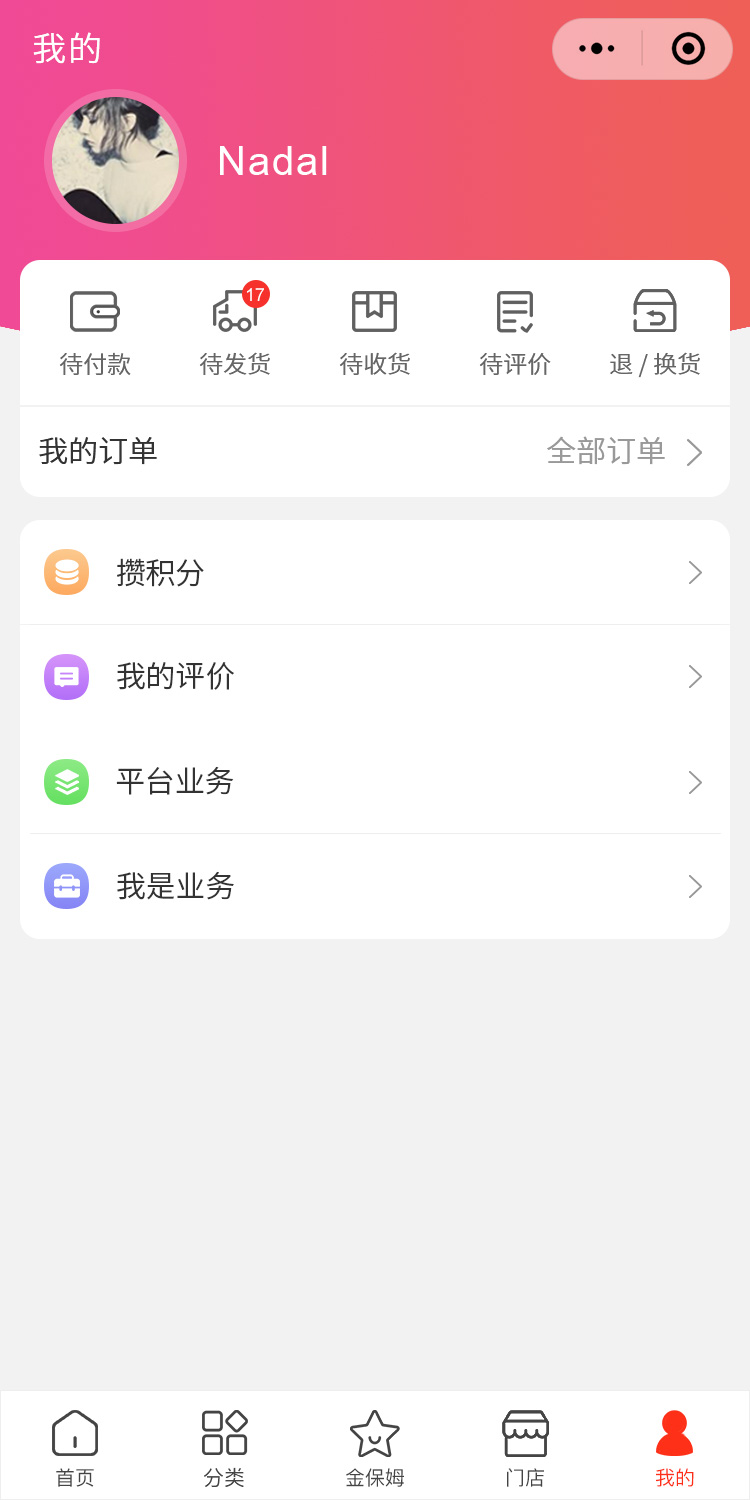Go to the 分类 categories tab
Screen dimensions: 750x1500
225,1447
